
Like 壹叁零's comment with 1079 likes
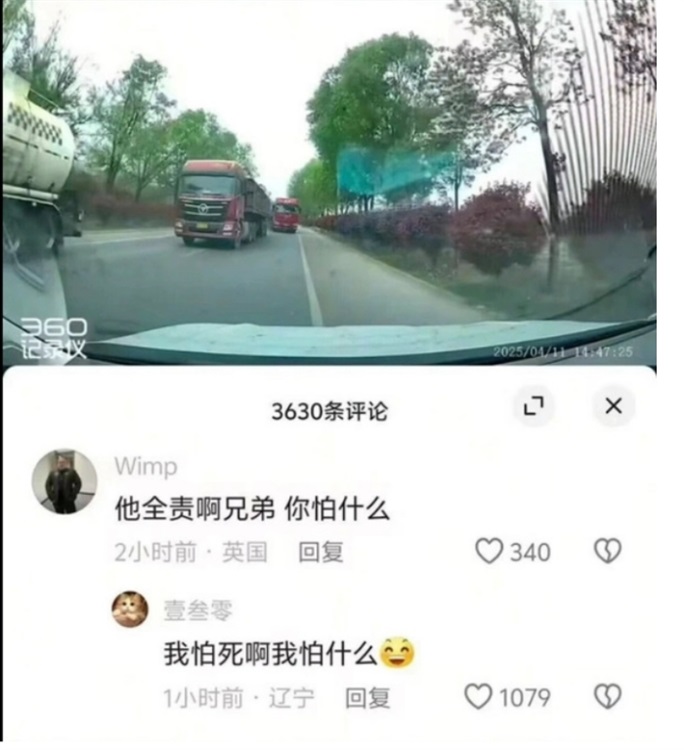point(479,697)
